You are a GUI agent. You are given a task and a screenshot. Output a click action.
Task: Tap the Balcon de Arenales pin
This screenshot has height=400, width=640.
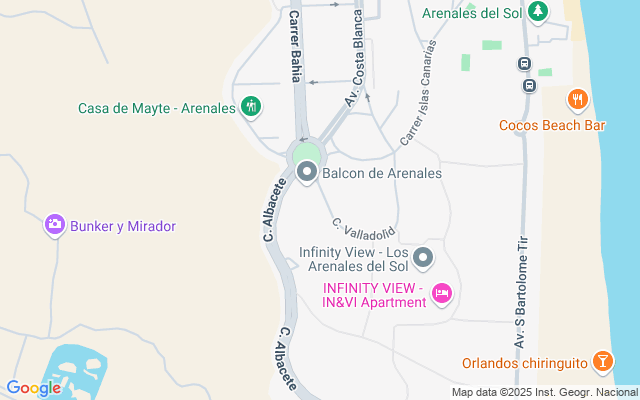[307, 173]
